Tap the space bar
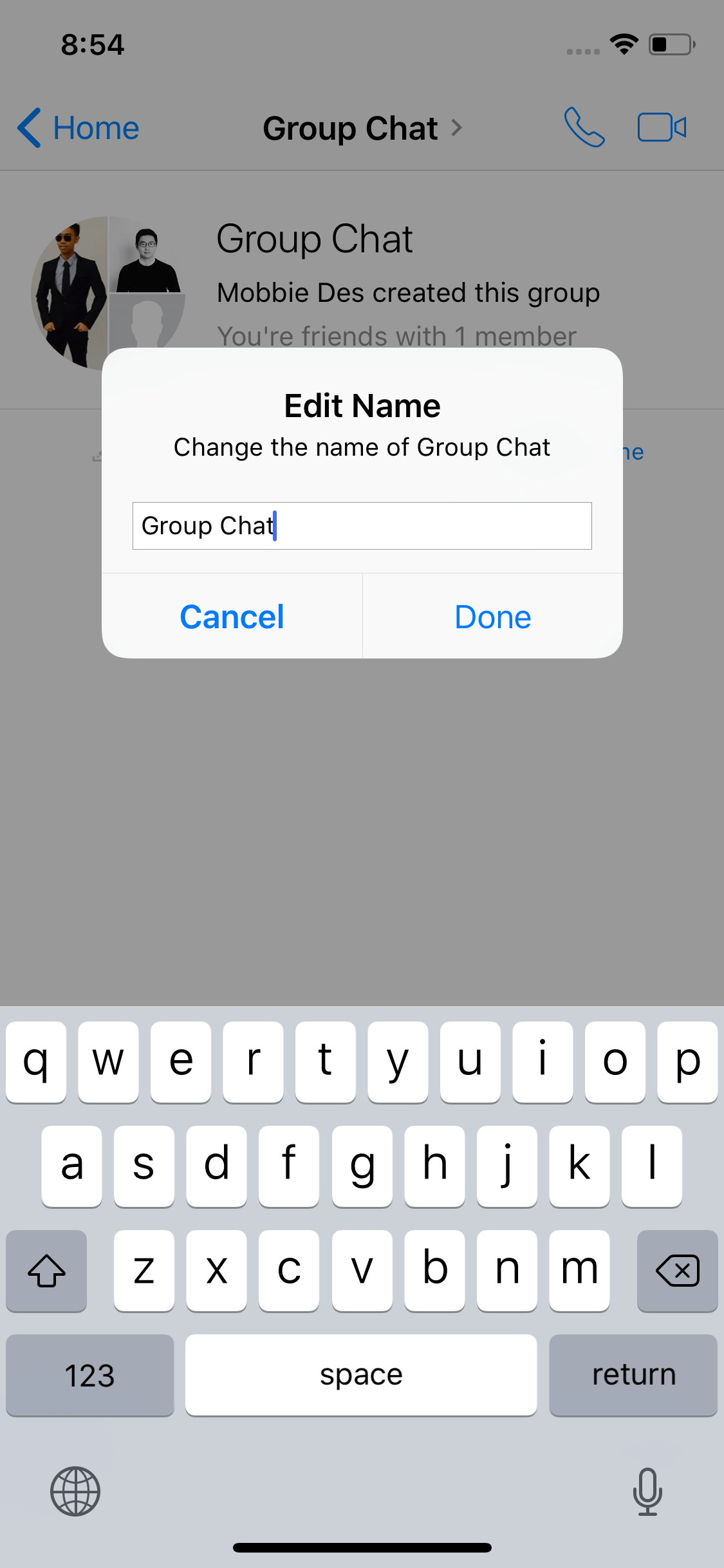Screen dimensions: 724x1568 [x=361, y=1375]
